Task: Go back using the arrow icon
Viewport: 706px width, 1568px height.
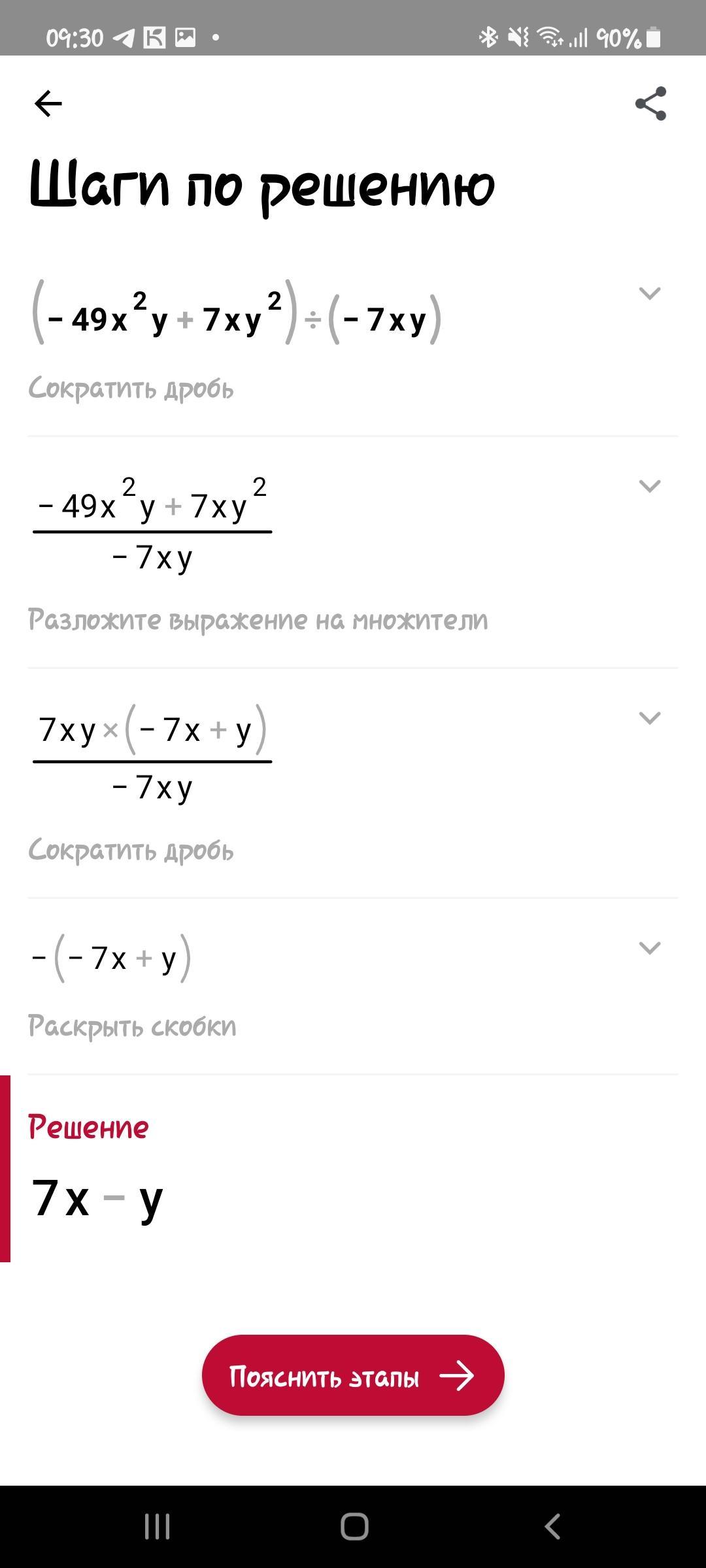Action: coord(48,103)
